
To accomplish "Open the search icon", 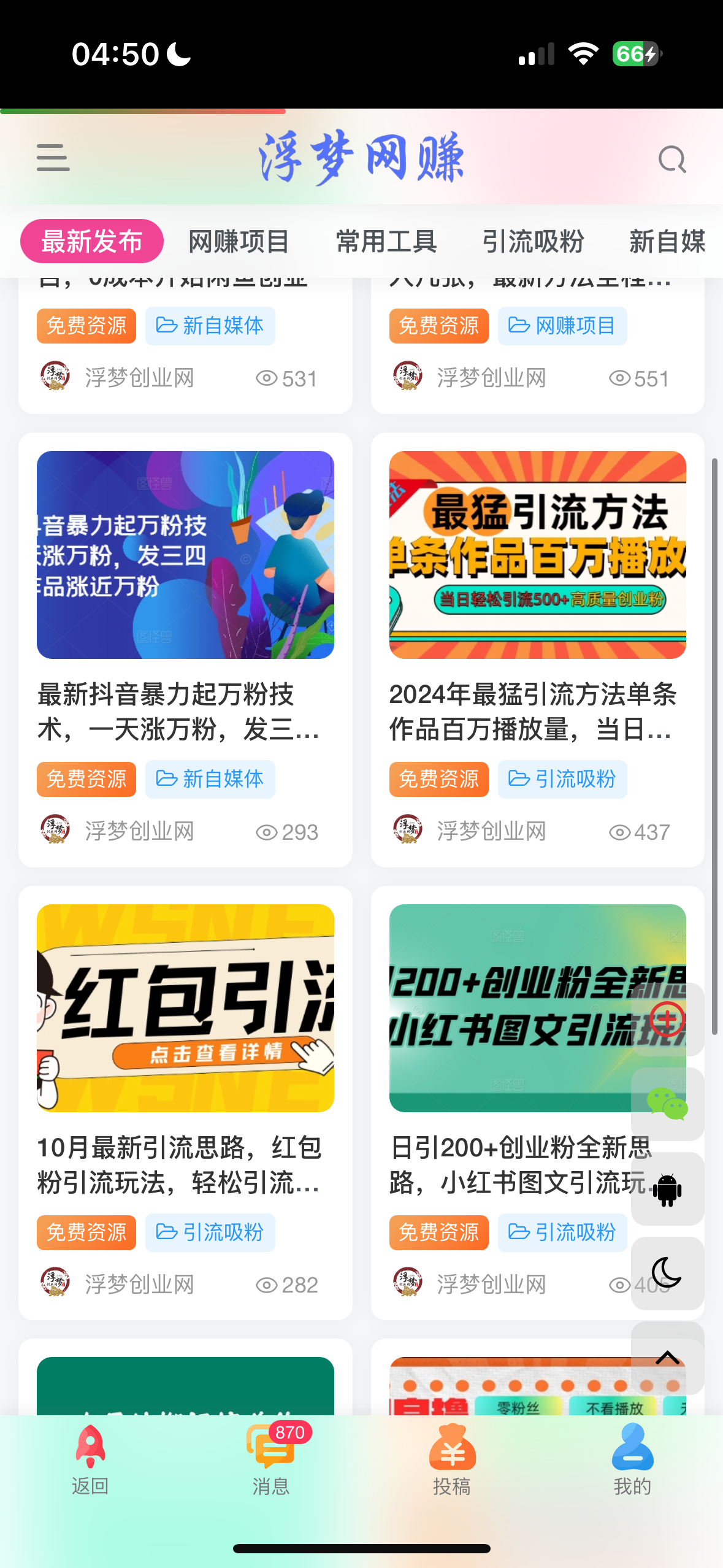I will point(671,159).
